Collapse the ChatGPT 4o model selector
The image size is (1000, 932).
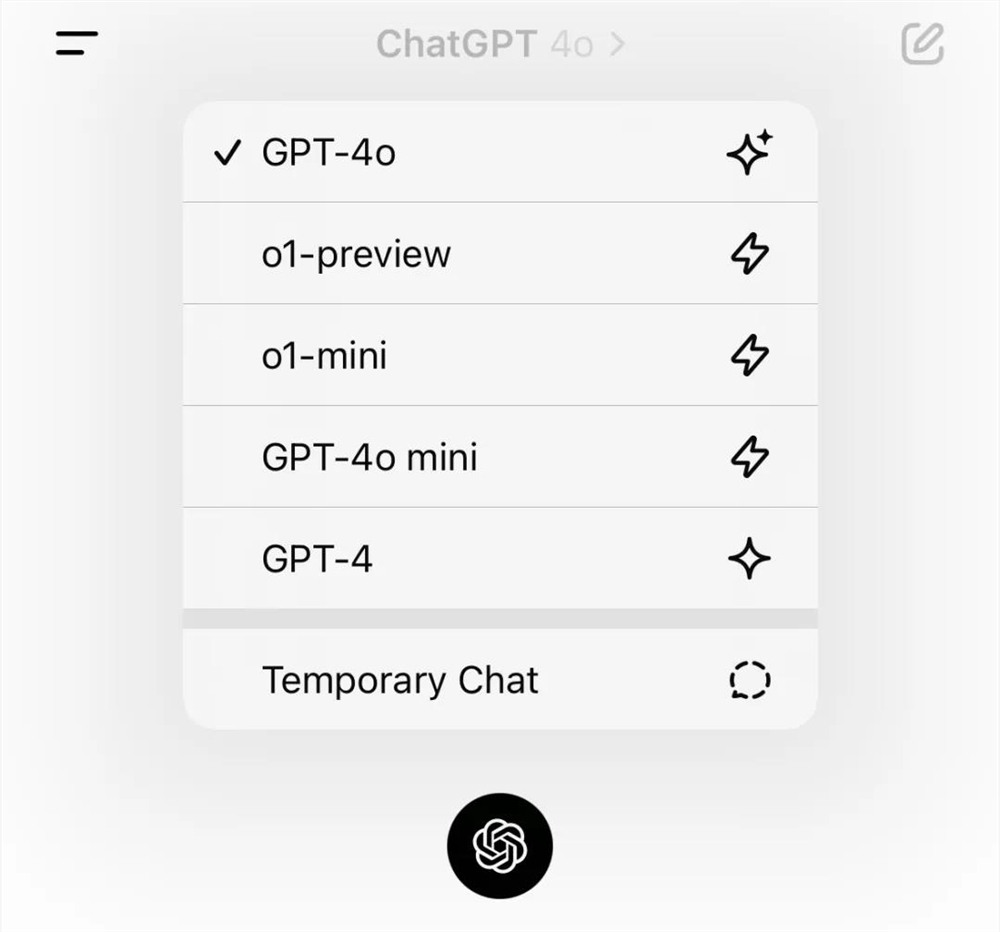point(500,44)
